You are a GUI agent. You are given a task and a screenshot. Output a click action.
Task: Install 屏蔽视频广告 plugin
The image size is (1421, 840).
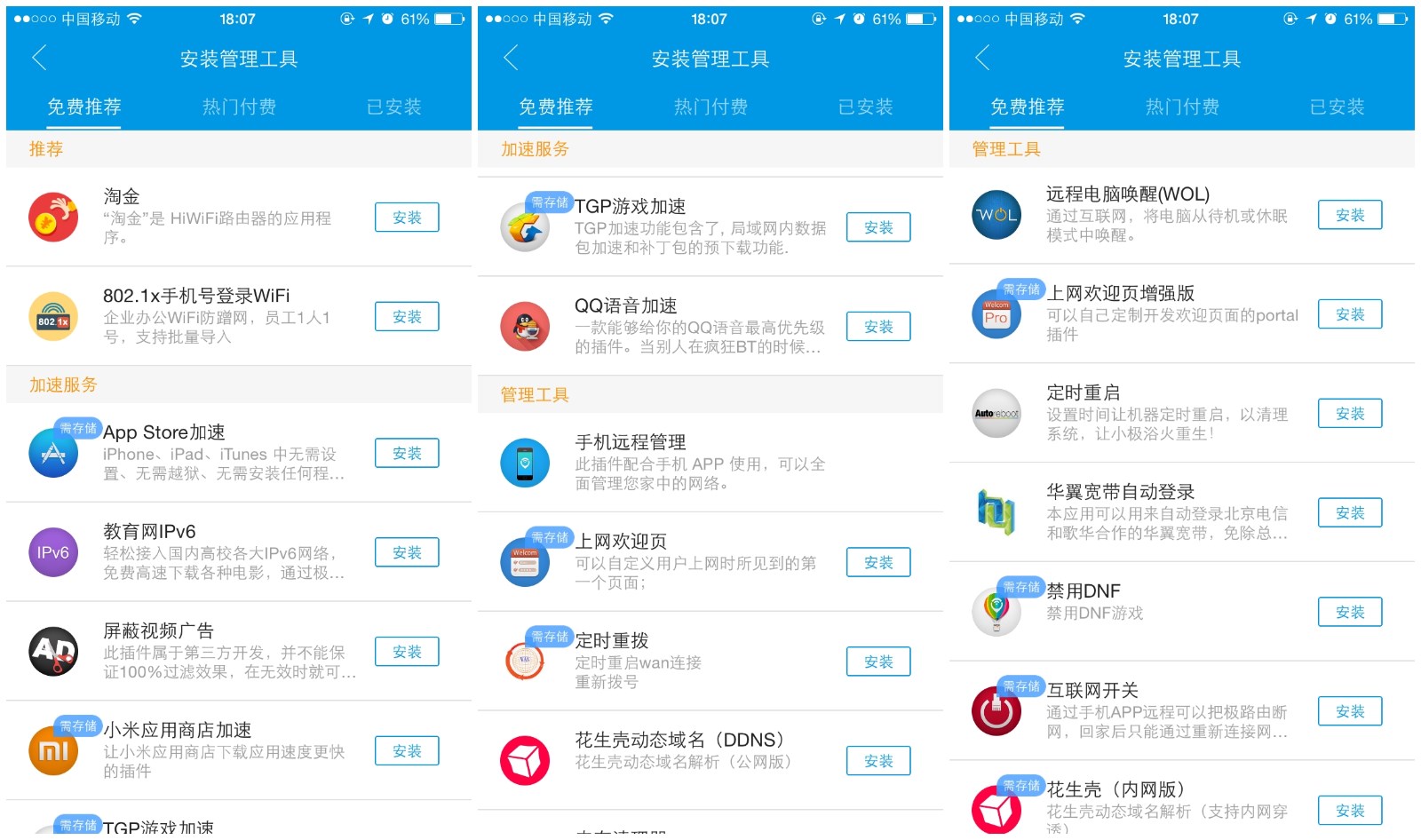click(407, 653)
